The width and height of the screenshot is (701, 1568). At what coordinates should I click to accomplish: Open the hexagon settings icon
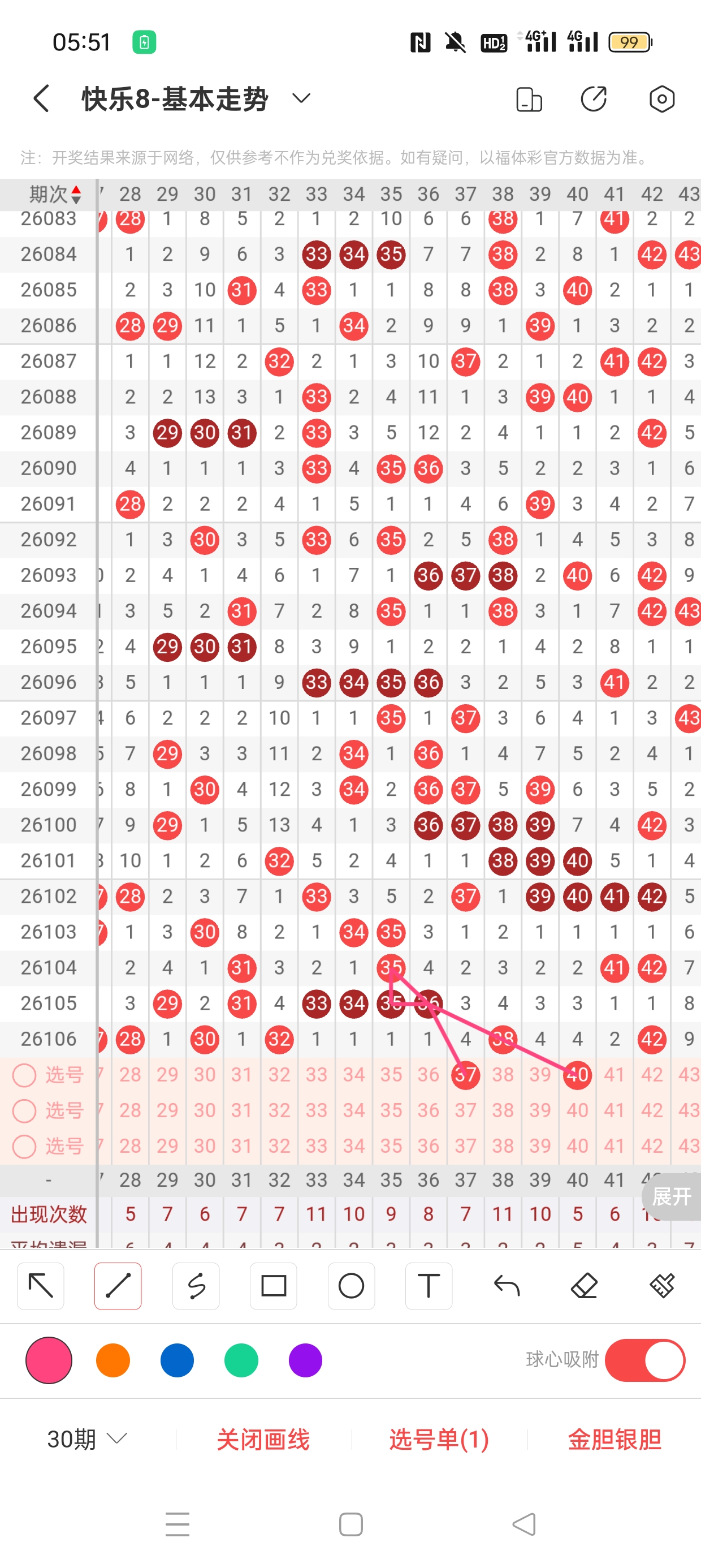pos(661,98)
